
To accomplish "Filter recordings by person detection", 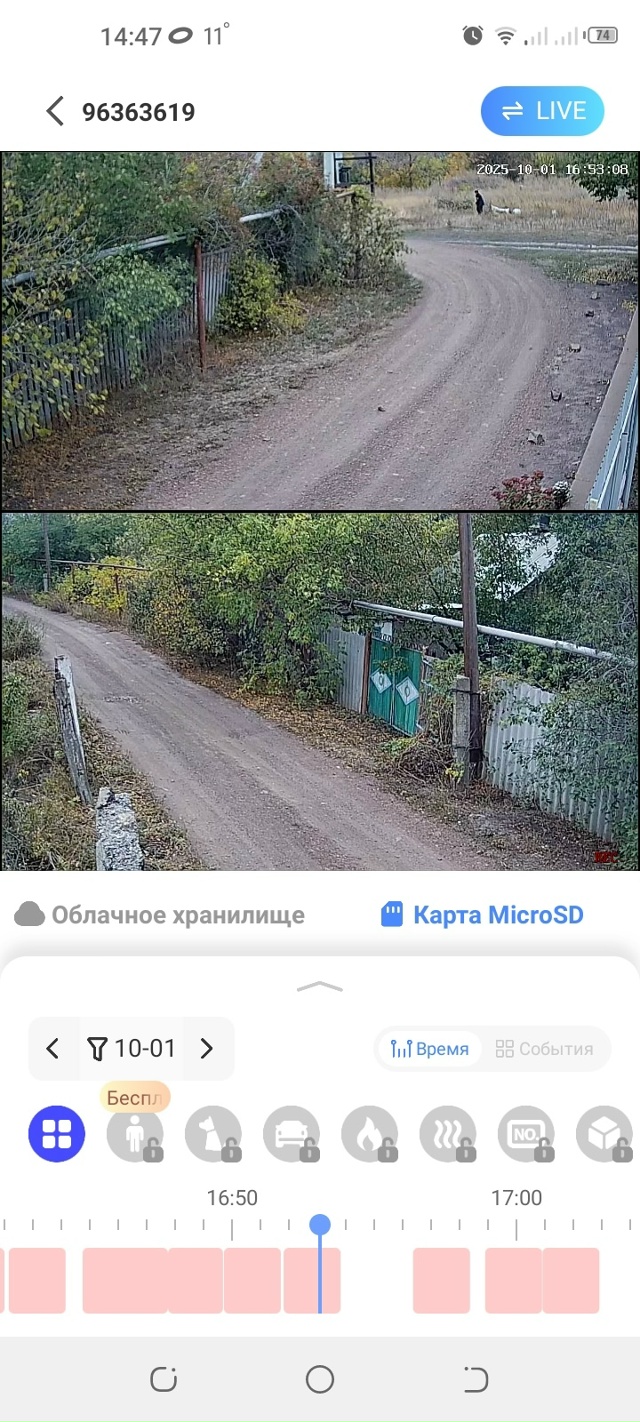I will (x=134, y=1134).
